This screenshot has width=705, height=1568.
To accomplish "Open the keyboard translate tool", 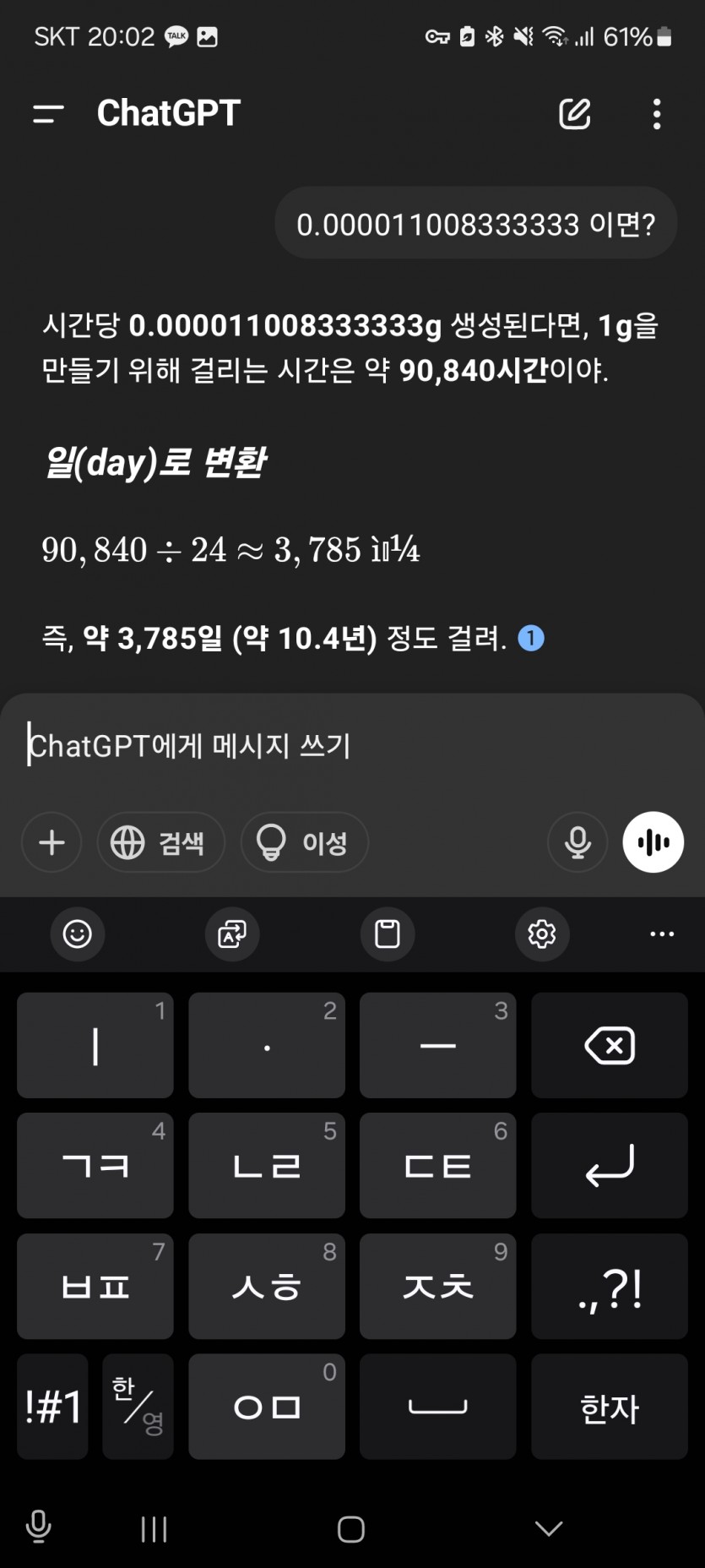I will 232,934.
